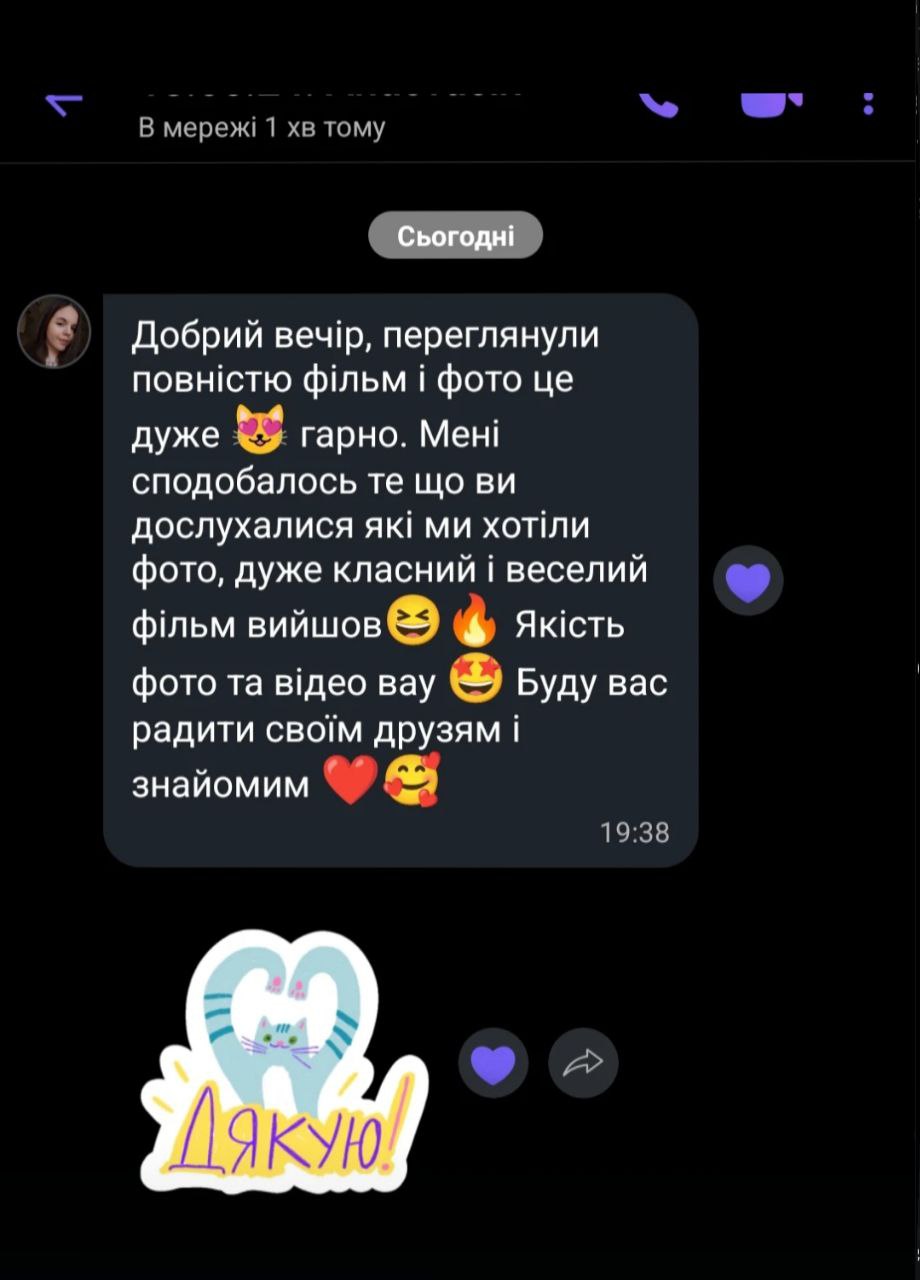Go back to the chats list
Screen dimensions: 920x1280
[x=62, y=102]
